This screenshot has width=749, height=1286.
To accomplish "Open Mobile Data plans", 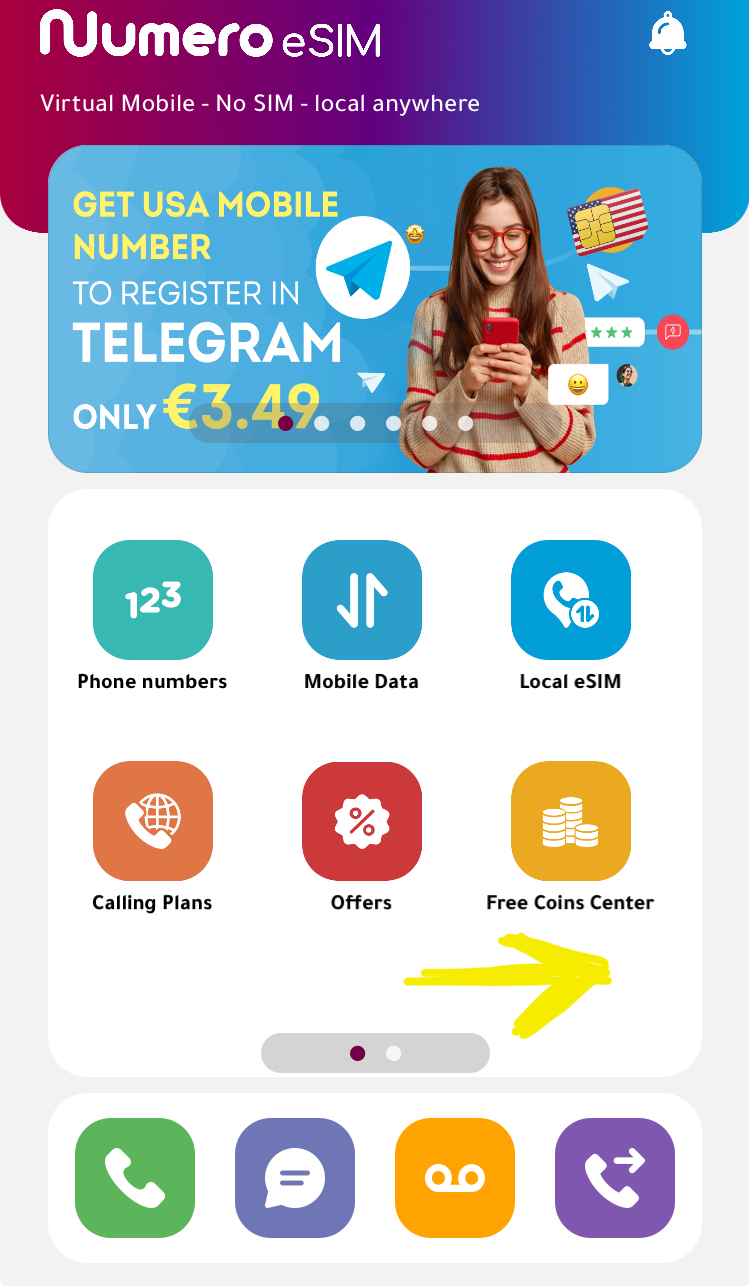I will (x=361, y=600).
